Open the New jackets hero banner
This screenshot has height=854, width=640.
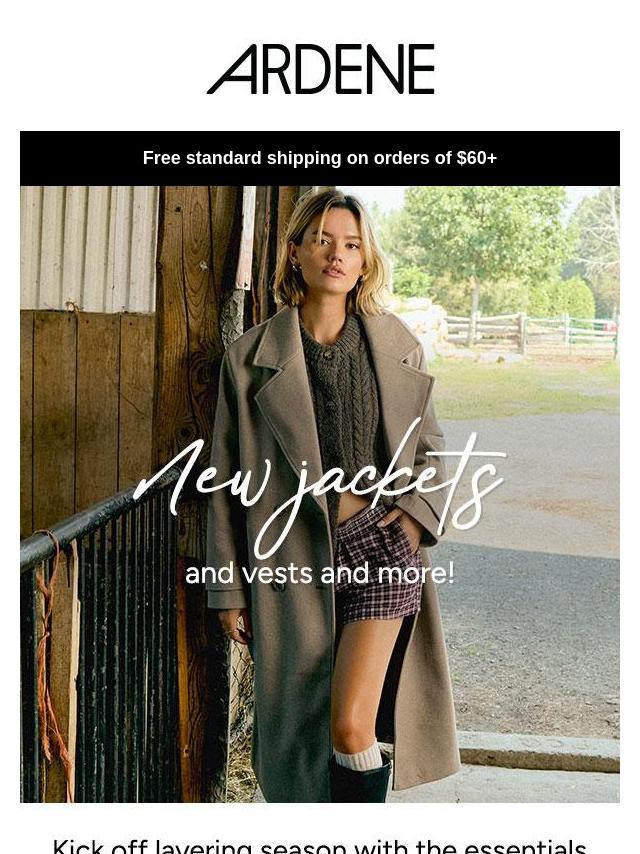(320, 494)
